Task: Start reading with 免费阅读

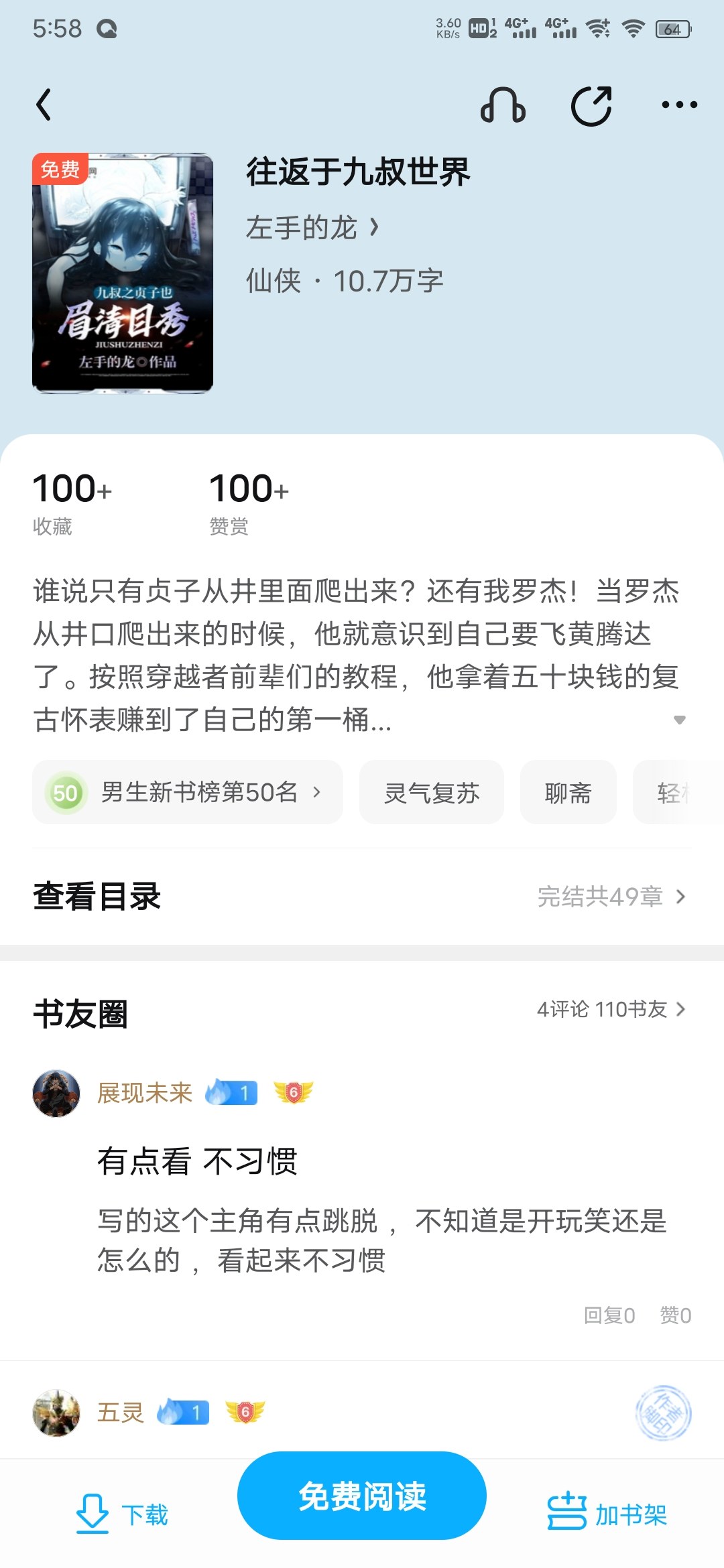Action: tap(362, 1496)
